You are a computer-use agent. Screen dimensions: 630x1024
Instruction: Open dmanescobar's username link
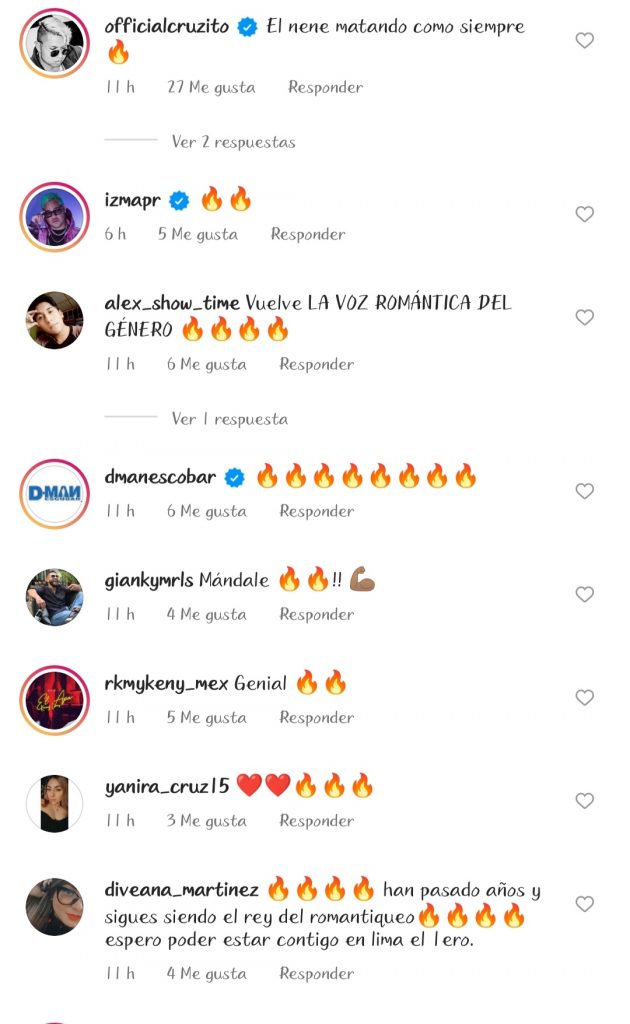click(x=160, y=477)
